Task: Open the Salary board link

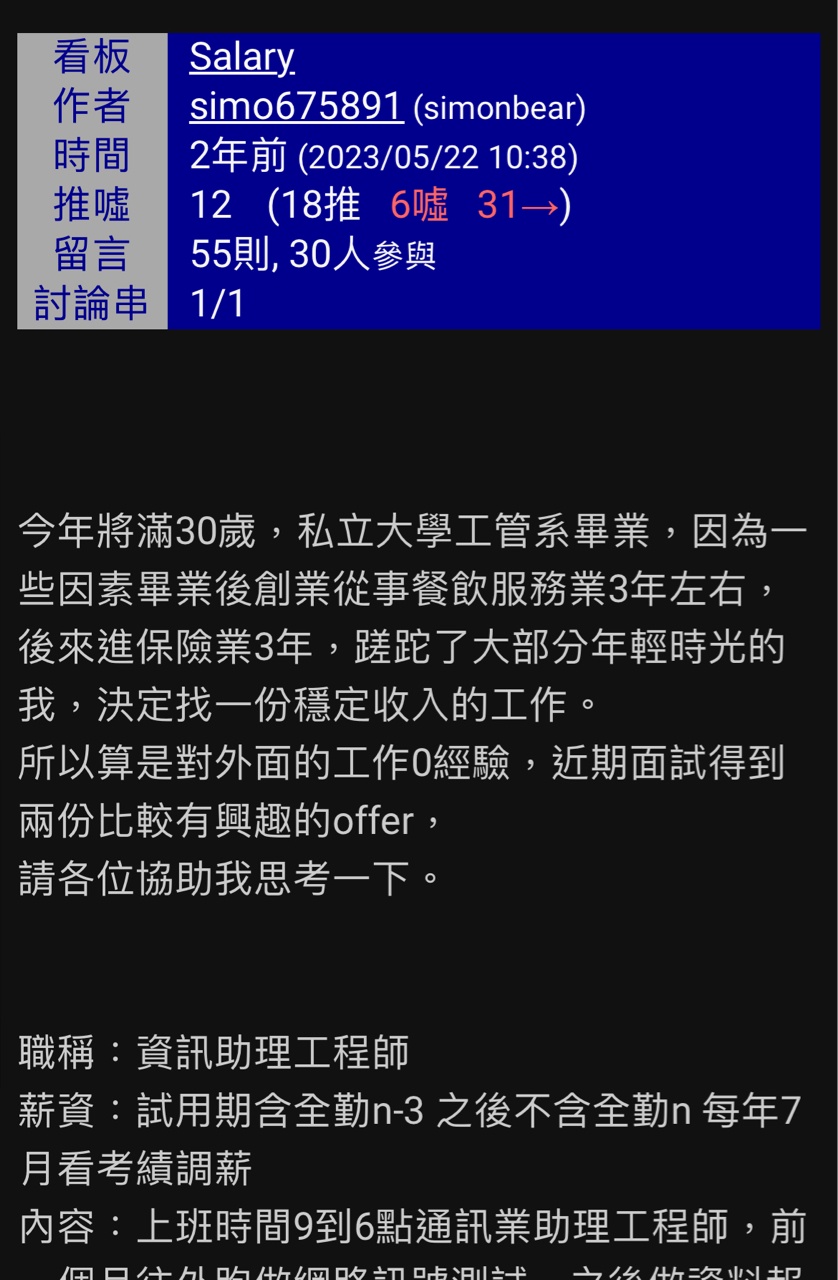Action: coord(241,57)
